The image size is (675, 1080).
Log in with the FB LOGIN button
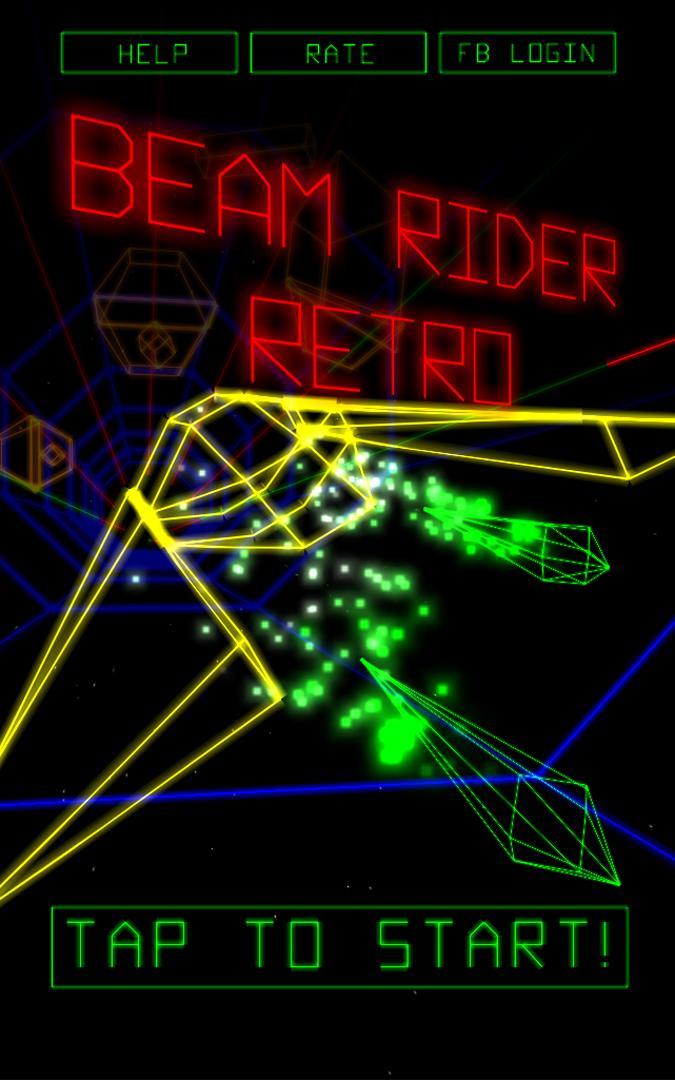click(x=527, y=53)
